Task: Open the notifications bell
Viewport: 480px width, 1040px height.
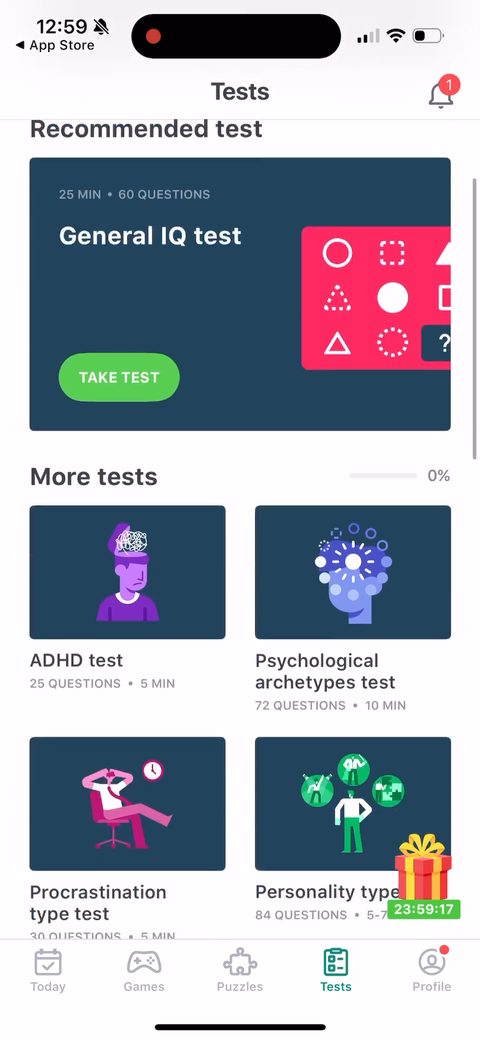Action: click(442, 92)
